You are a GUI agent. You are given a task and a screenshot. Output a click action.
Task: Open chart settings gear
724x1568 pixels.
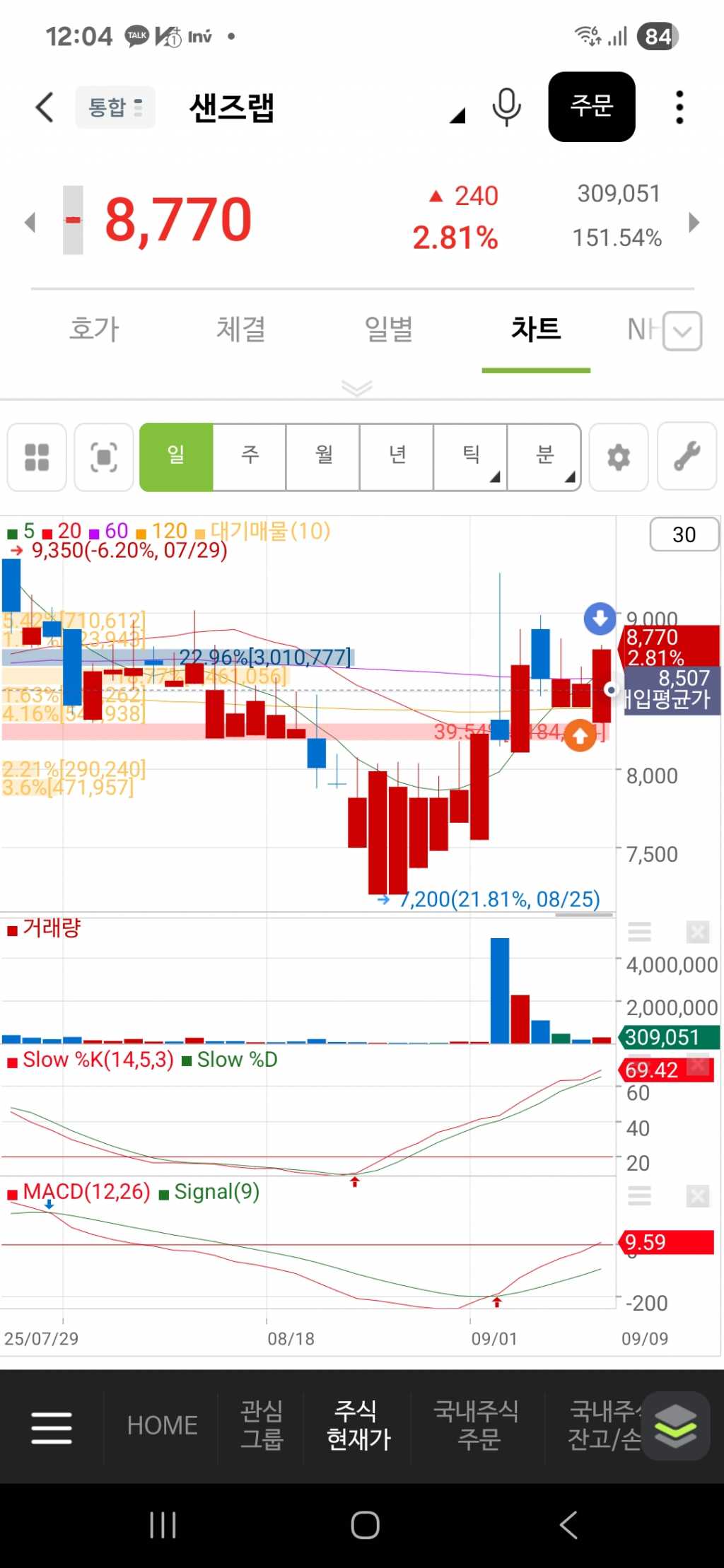(x=619, y=457)
